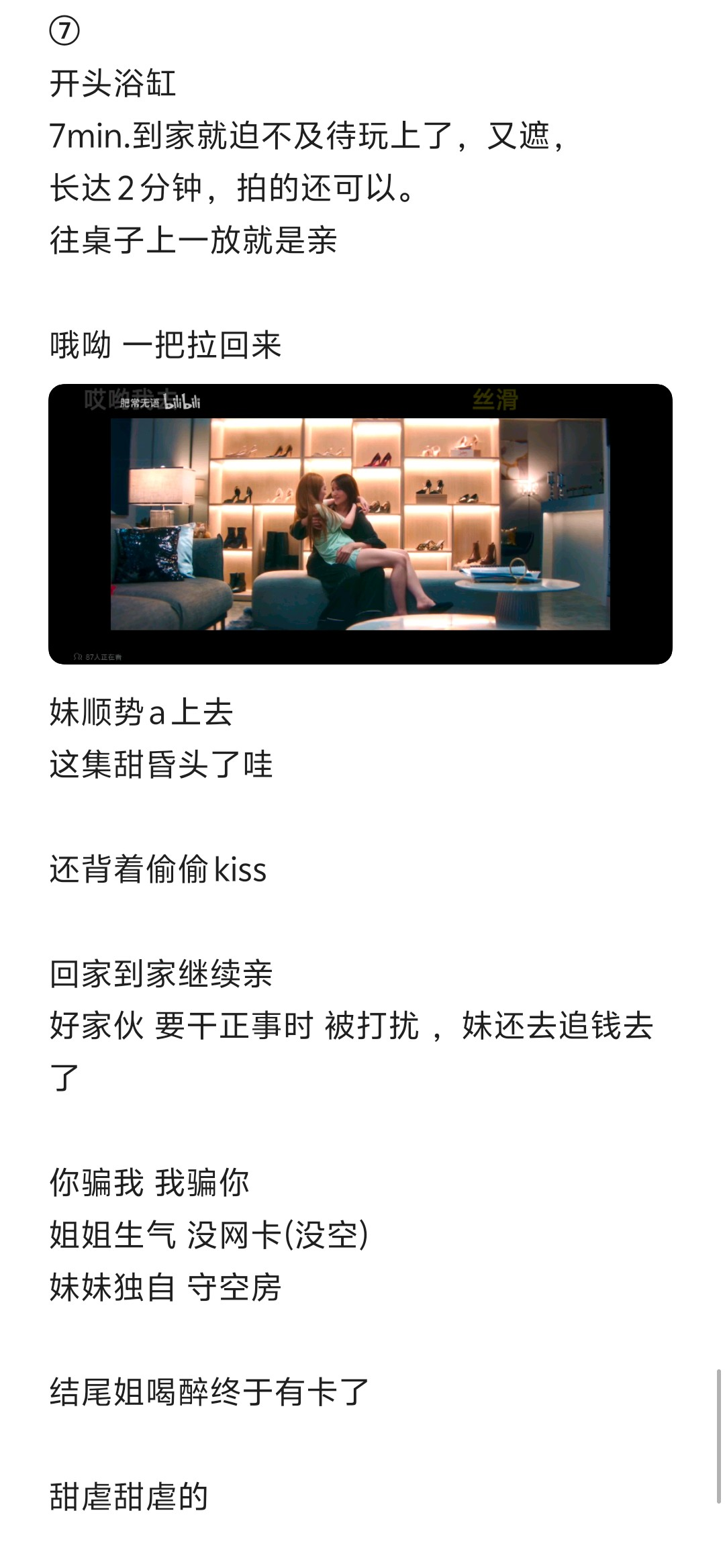
Task: Open the embedded bilibili screenshot image
Action: tap(360, 524)
